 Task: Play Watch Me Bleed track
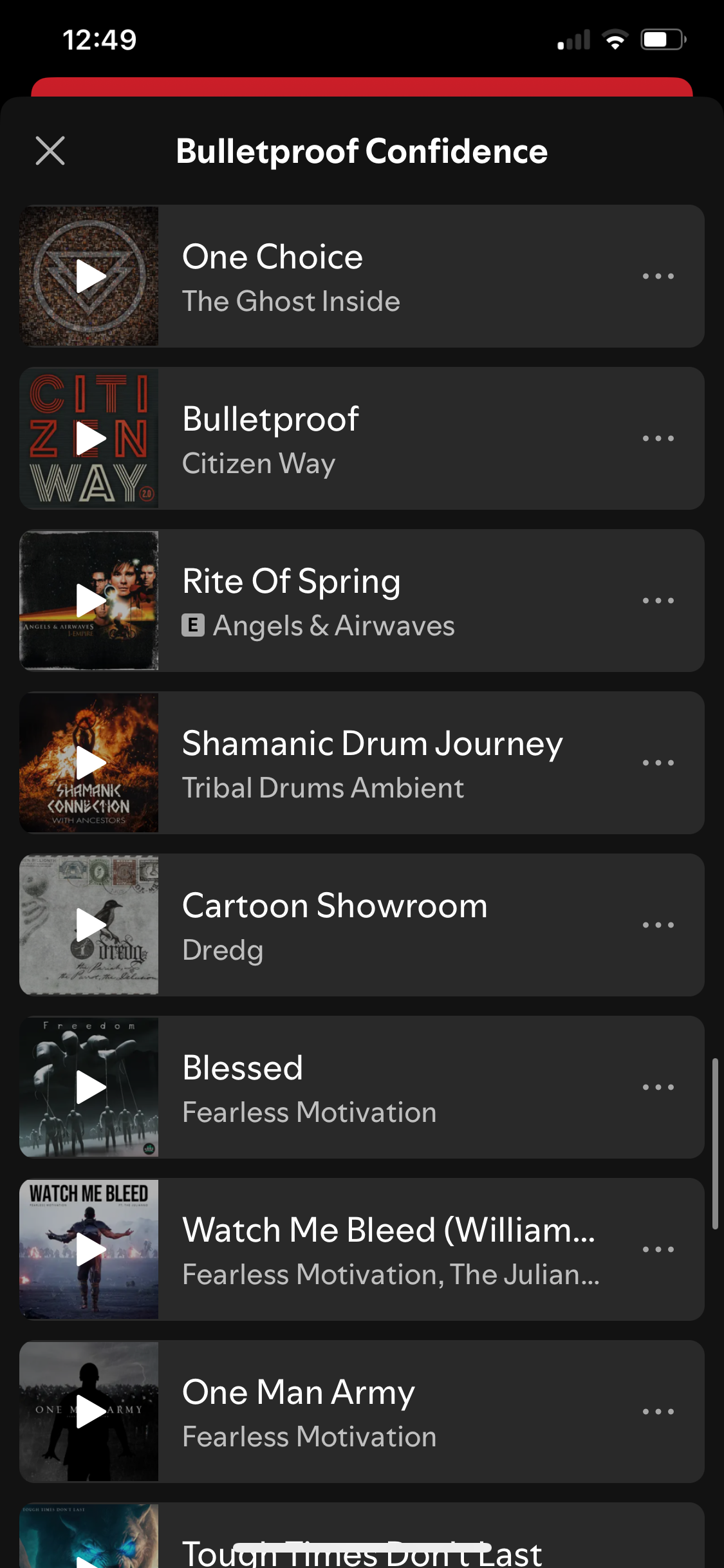(x=89, y=1249)
